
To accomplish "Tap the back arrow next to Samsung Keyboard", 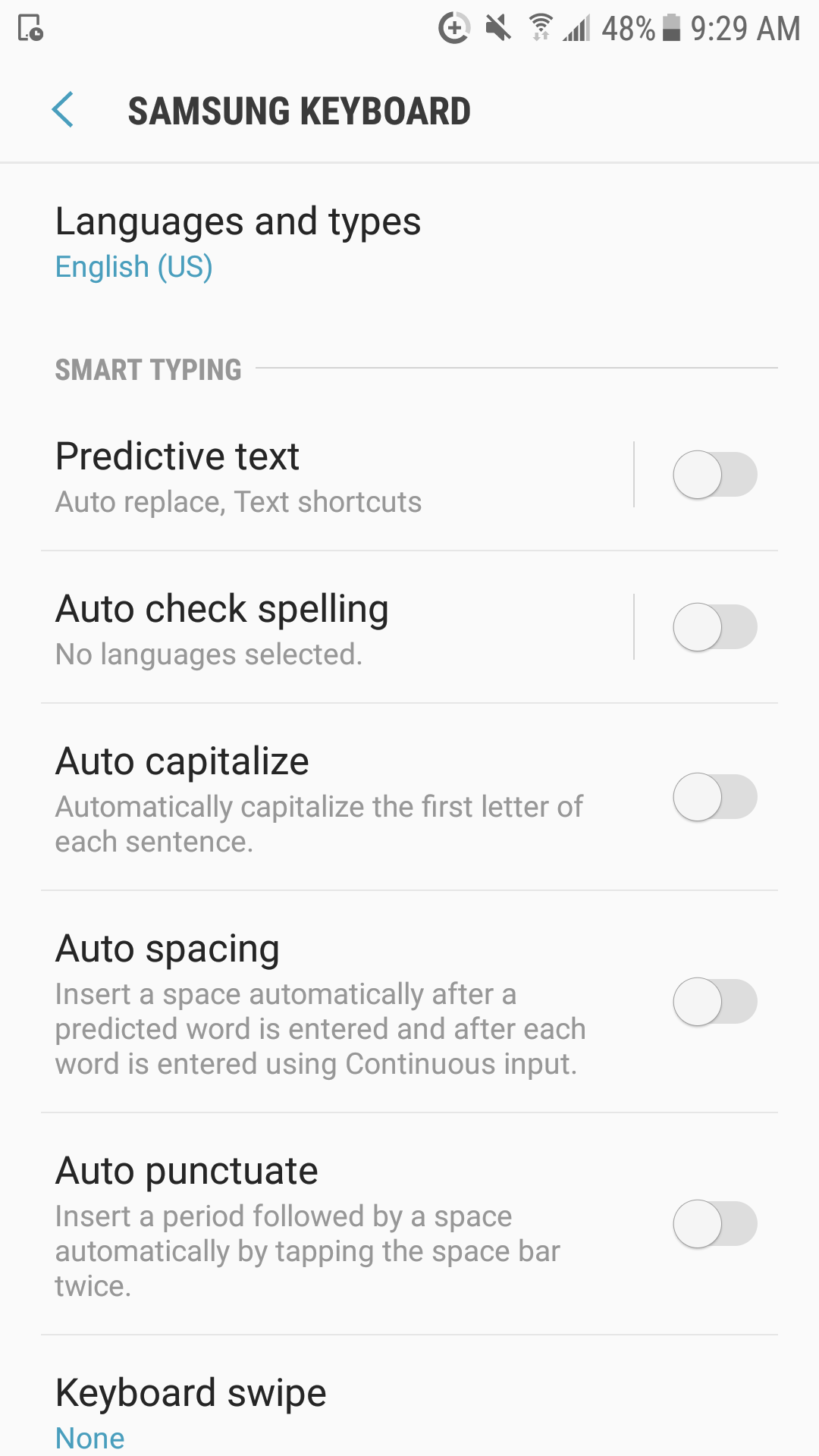I will tap(64, 110).
